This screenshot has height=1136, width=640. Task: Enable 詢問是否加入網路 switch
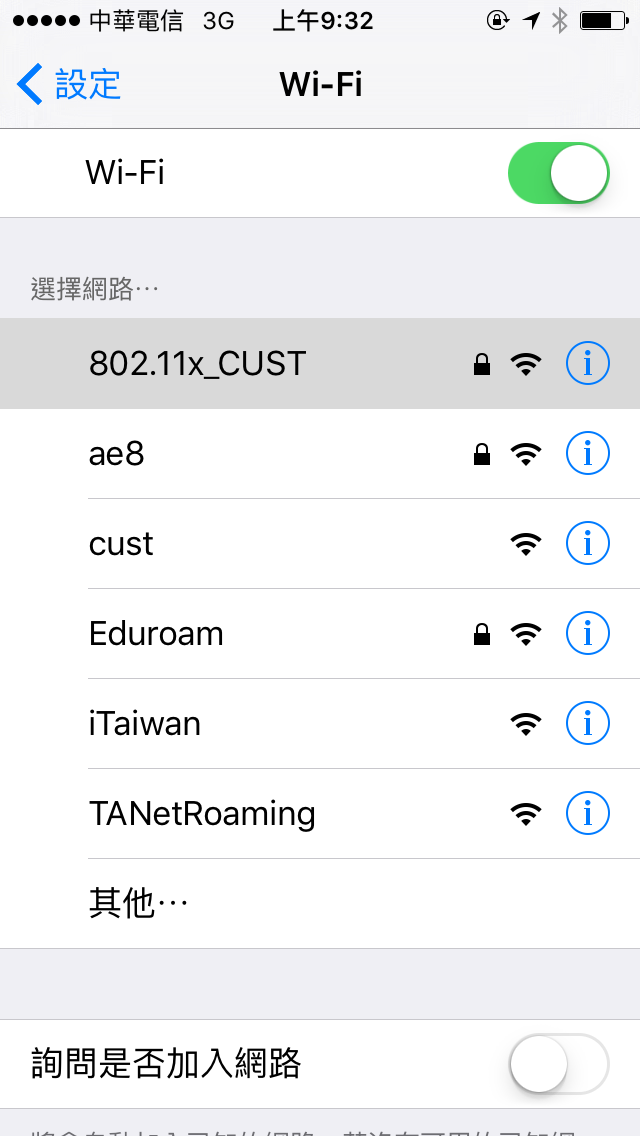coord(559,1064)
